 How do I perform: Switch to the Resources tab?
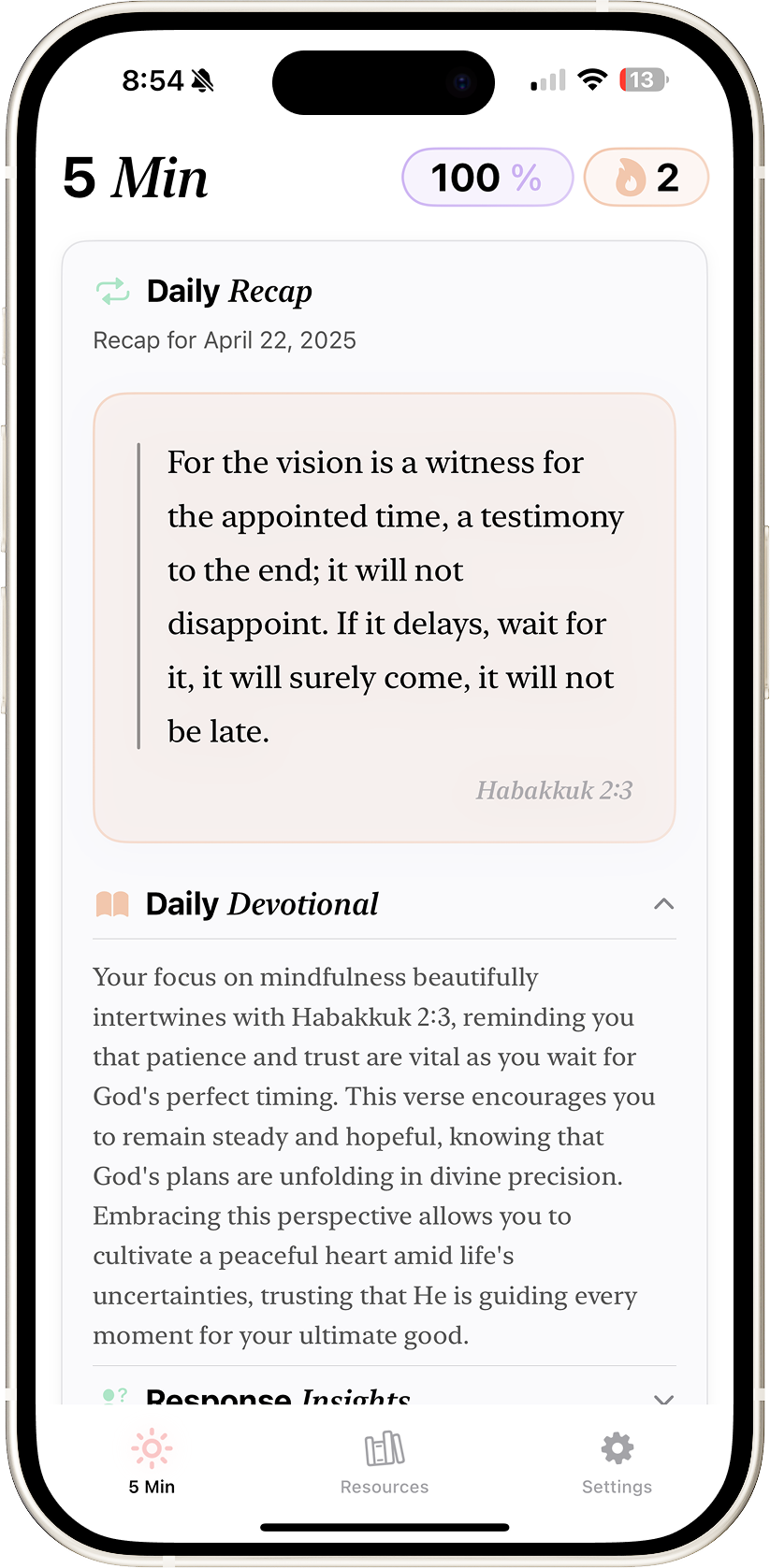(385, 1463)
